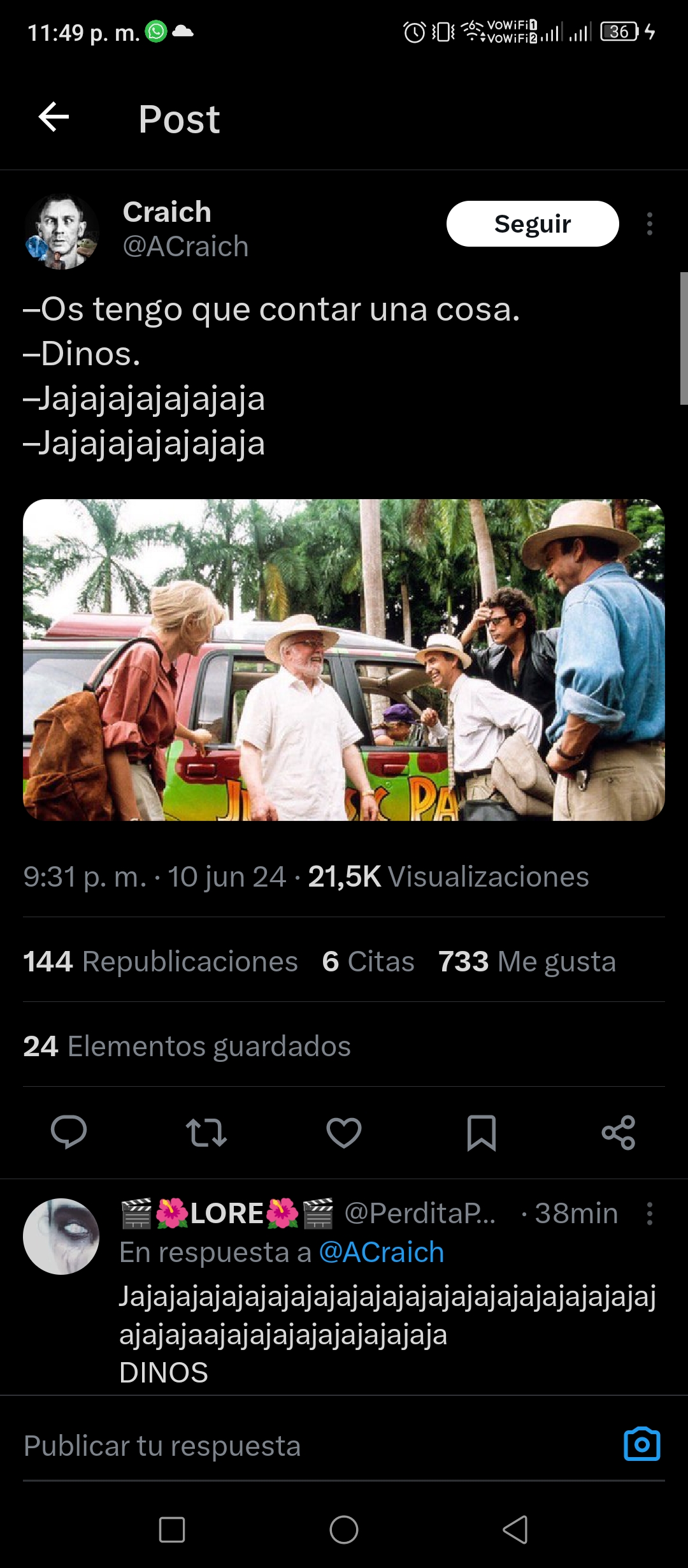The height and width of the screenshot is (1568, 688).
Task: View the 733 Me gusta list
Action: 527,961
